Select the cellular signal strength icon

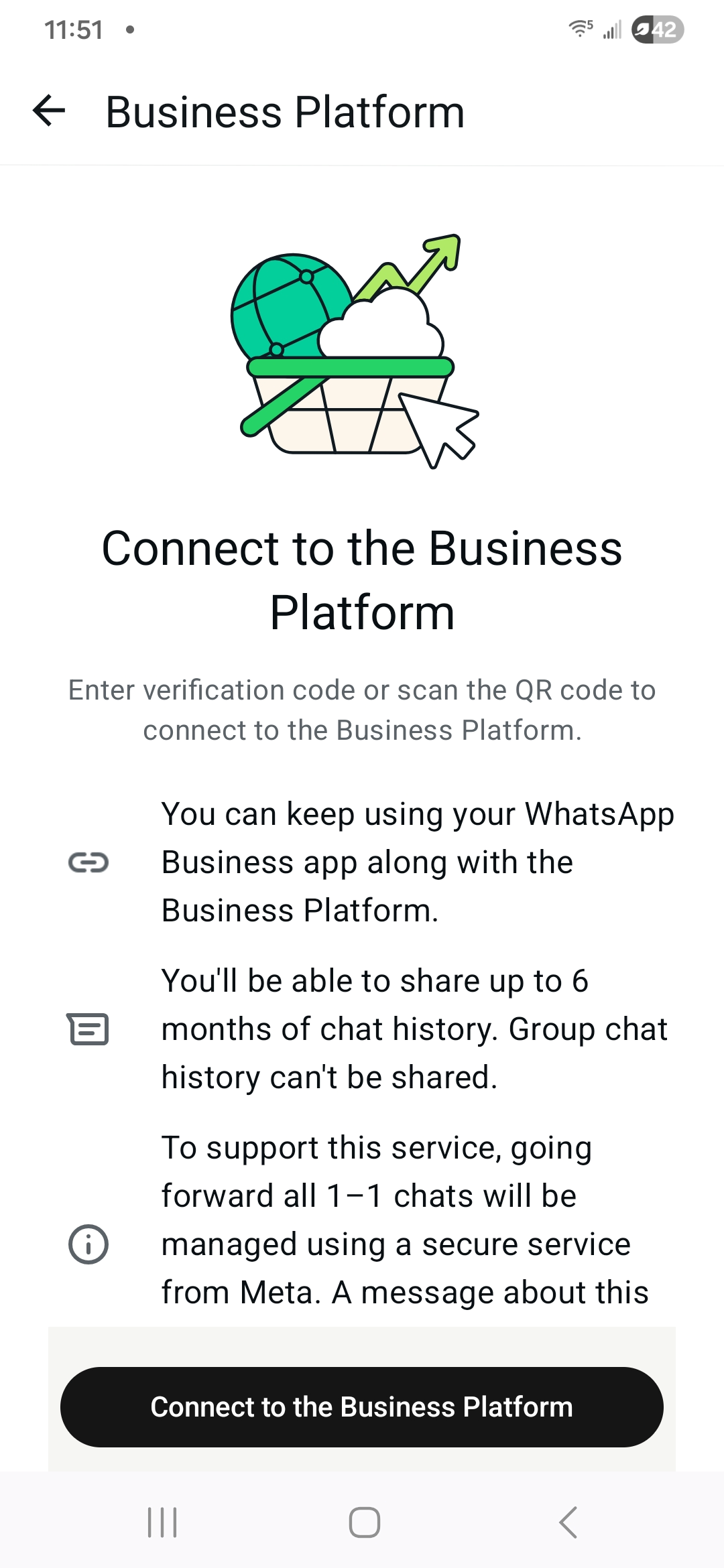pyautogui.click(x=611, y=29)
